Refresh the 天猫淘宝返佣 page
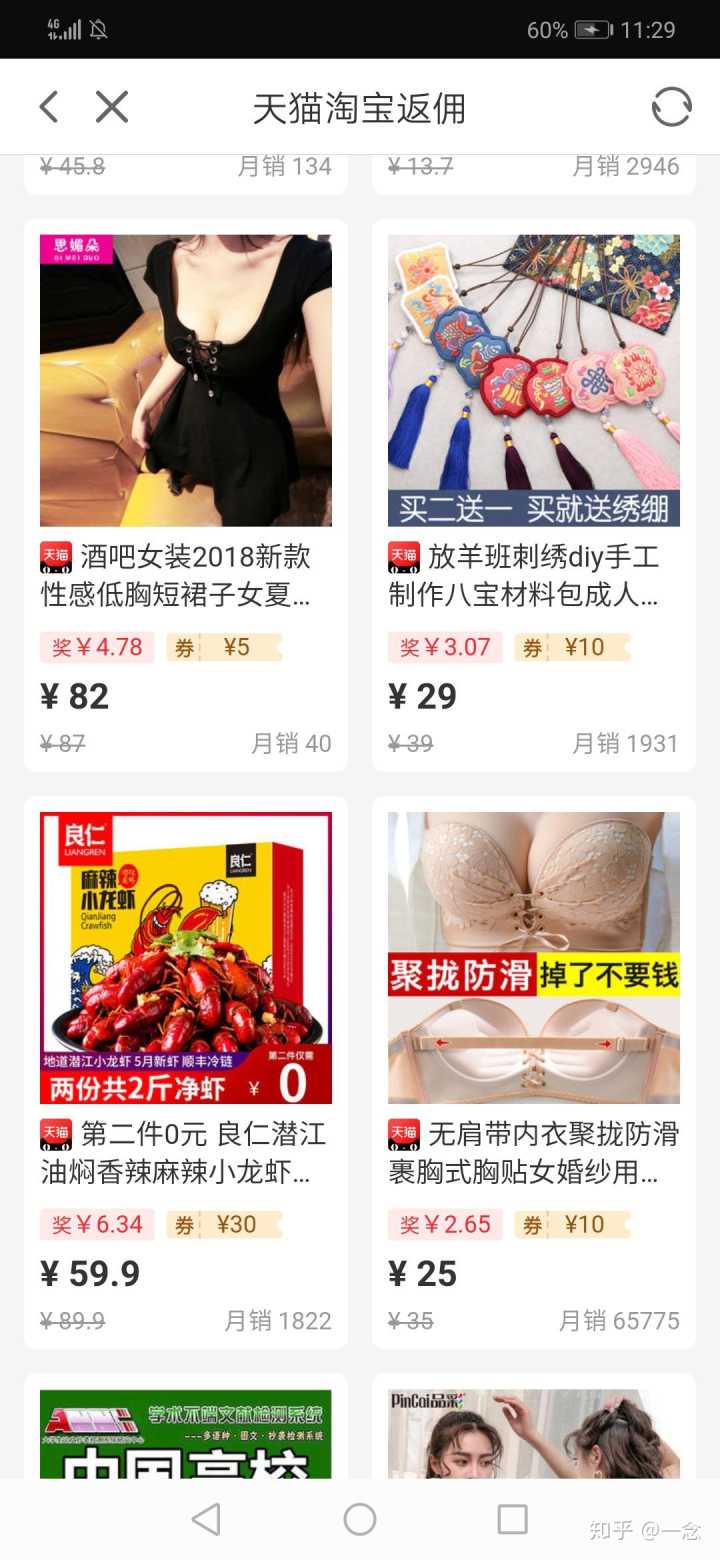This screenshot has height=1560, width=720. 671,107
